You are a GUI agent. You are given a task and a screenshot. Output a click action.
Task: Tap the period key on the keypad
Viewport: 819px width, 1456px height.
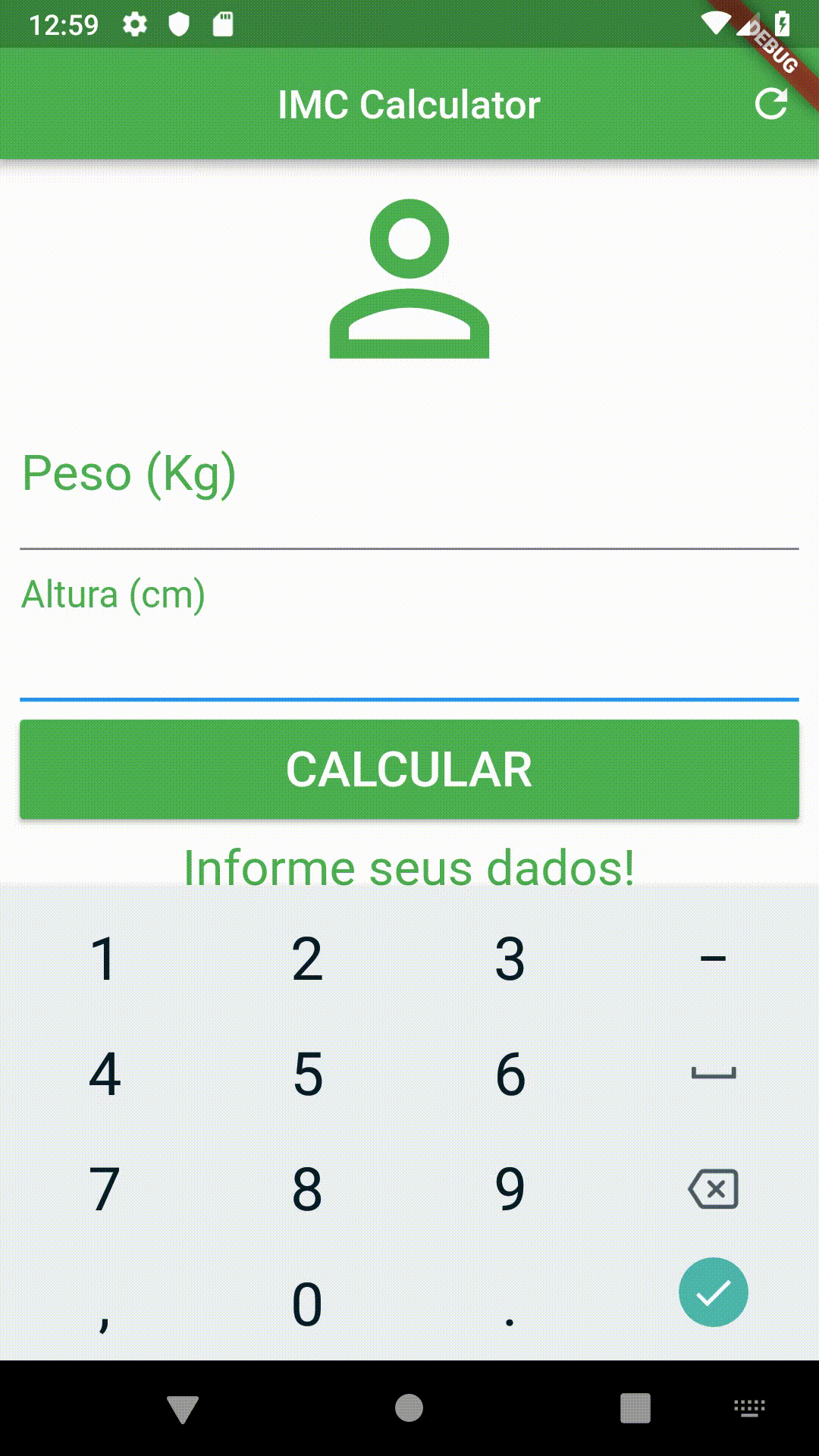[510, 1302]
